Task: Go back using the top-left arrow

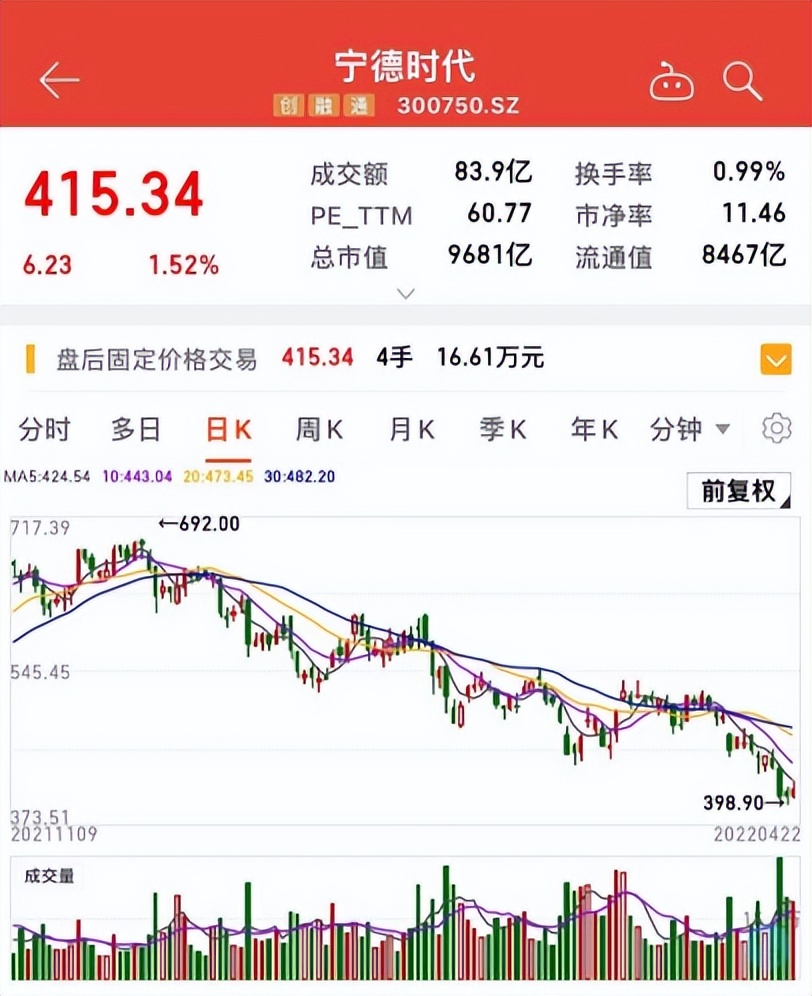Action: [x=59, y=81]
